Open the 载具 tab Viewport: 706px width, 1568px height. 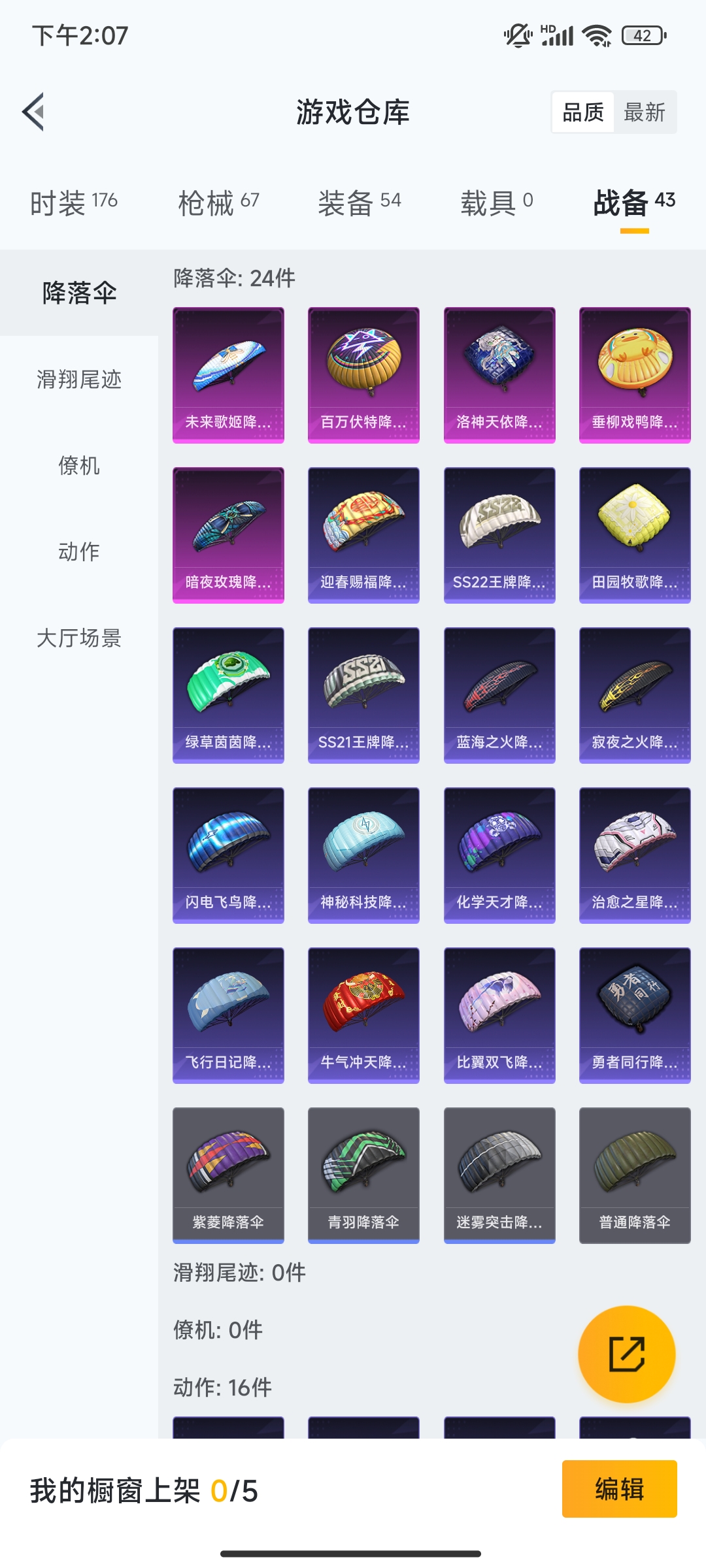[x=497, y=203]
